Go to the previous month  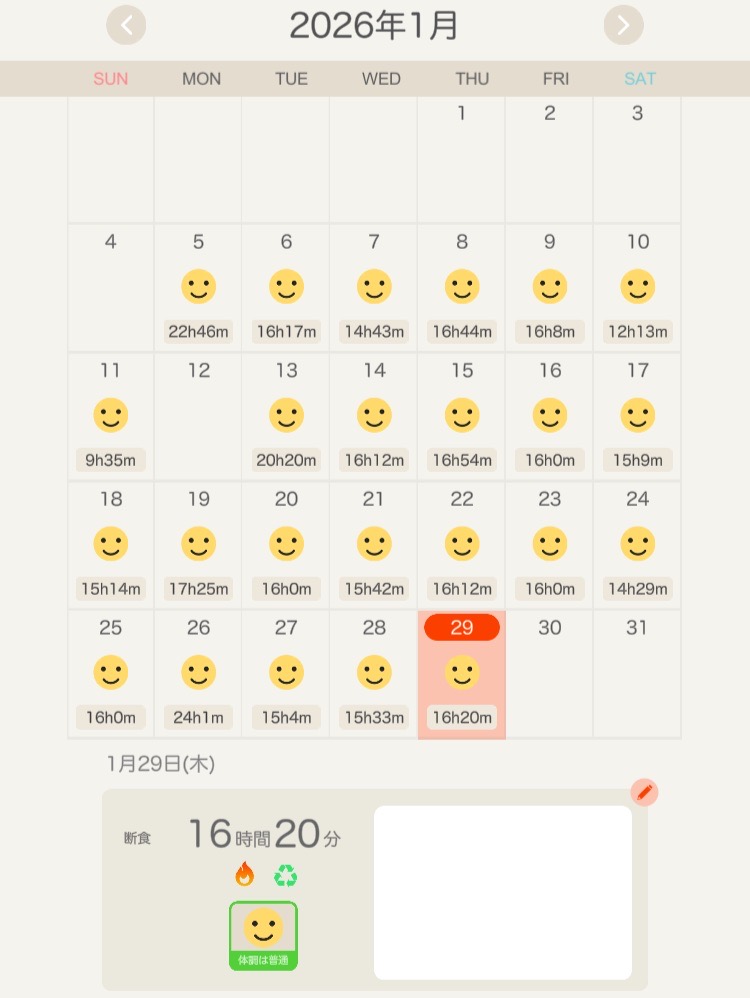(x=126, y=25)
